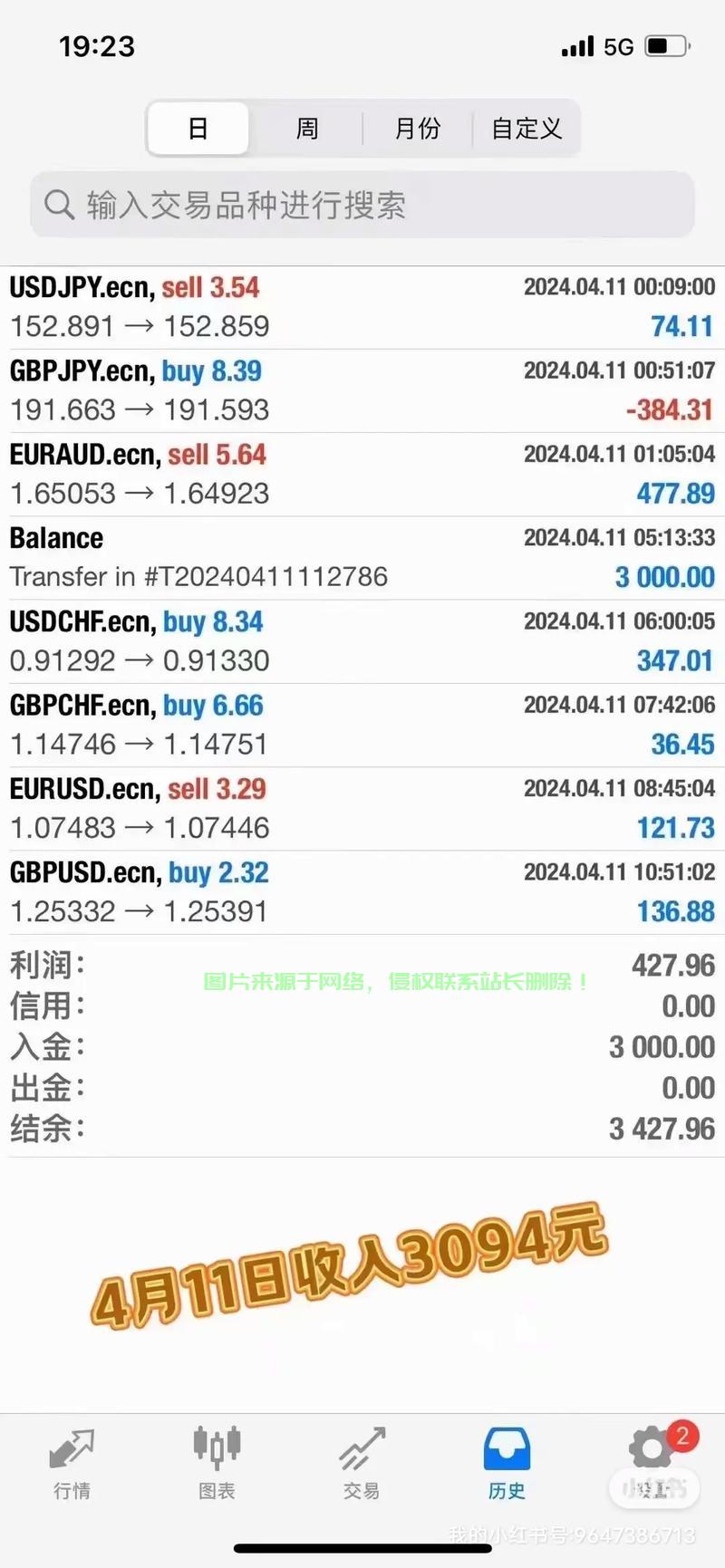725x1568 pixels.
Task: Open the GBPCHF.ecn buy 6.66 record
Action: [x=362, y=725]
